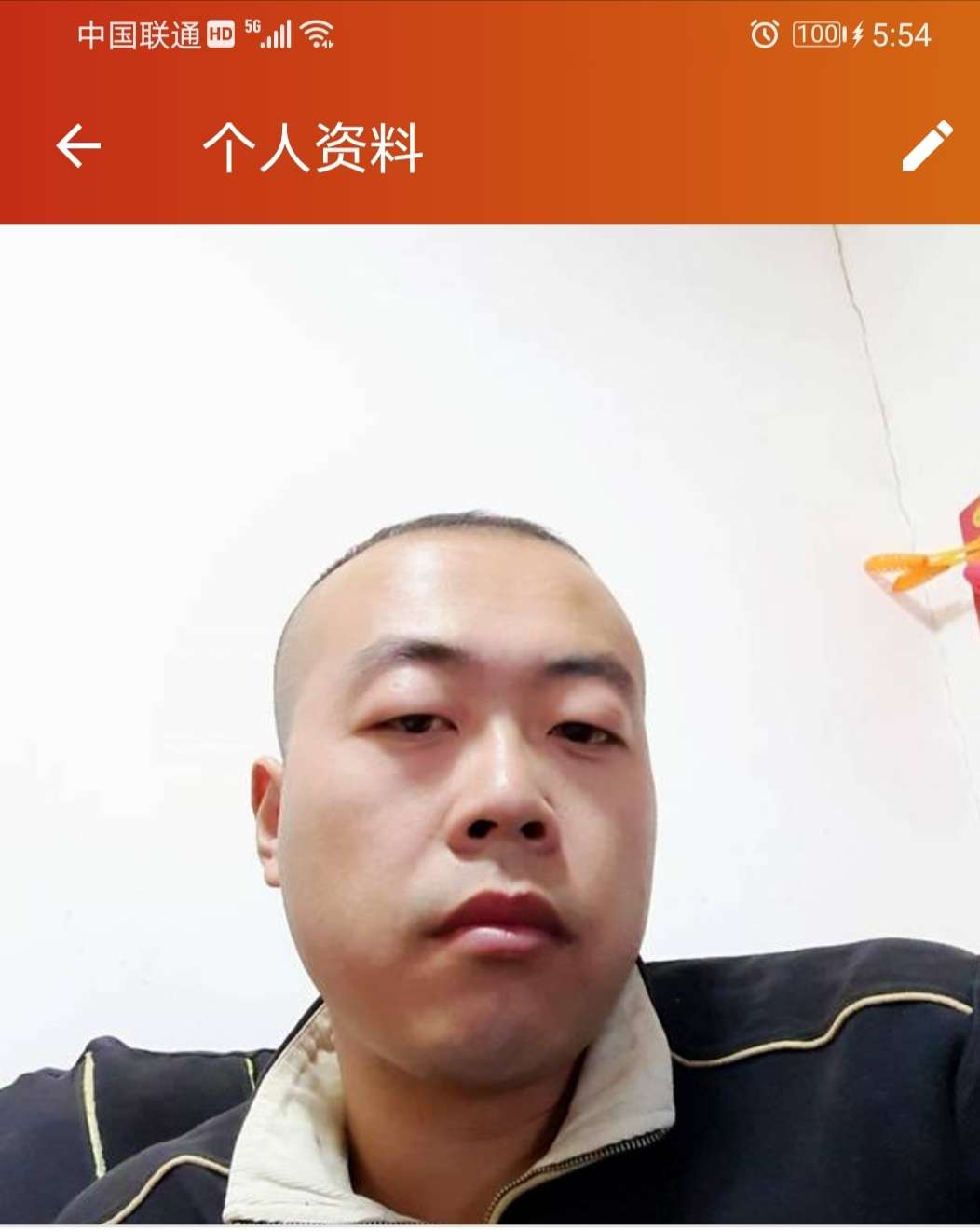Go back from the 个人资料 page
The width and height of the screenshot is (980, 1231).
[x=78, y=146]
